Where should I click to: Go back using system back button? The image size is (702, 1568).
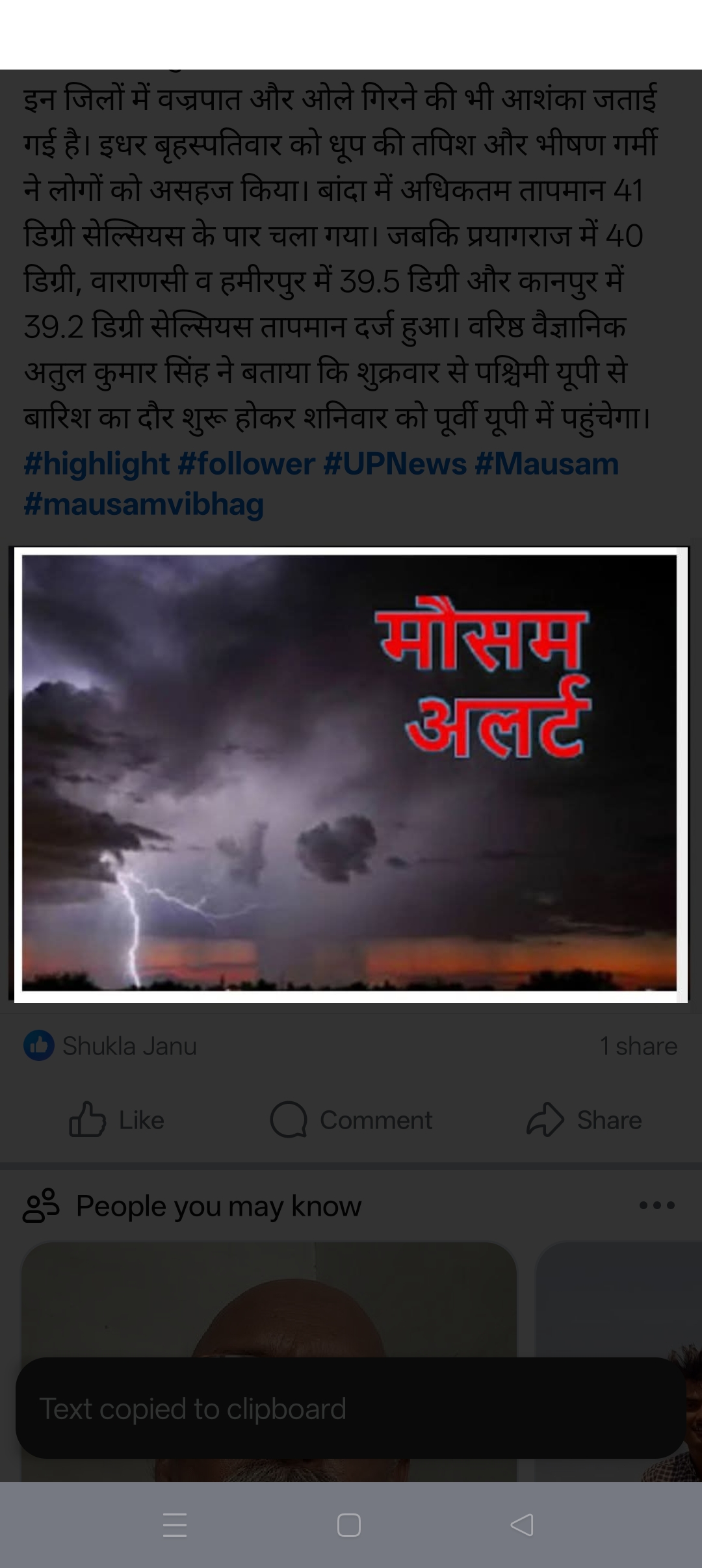click(522, 1524)
